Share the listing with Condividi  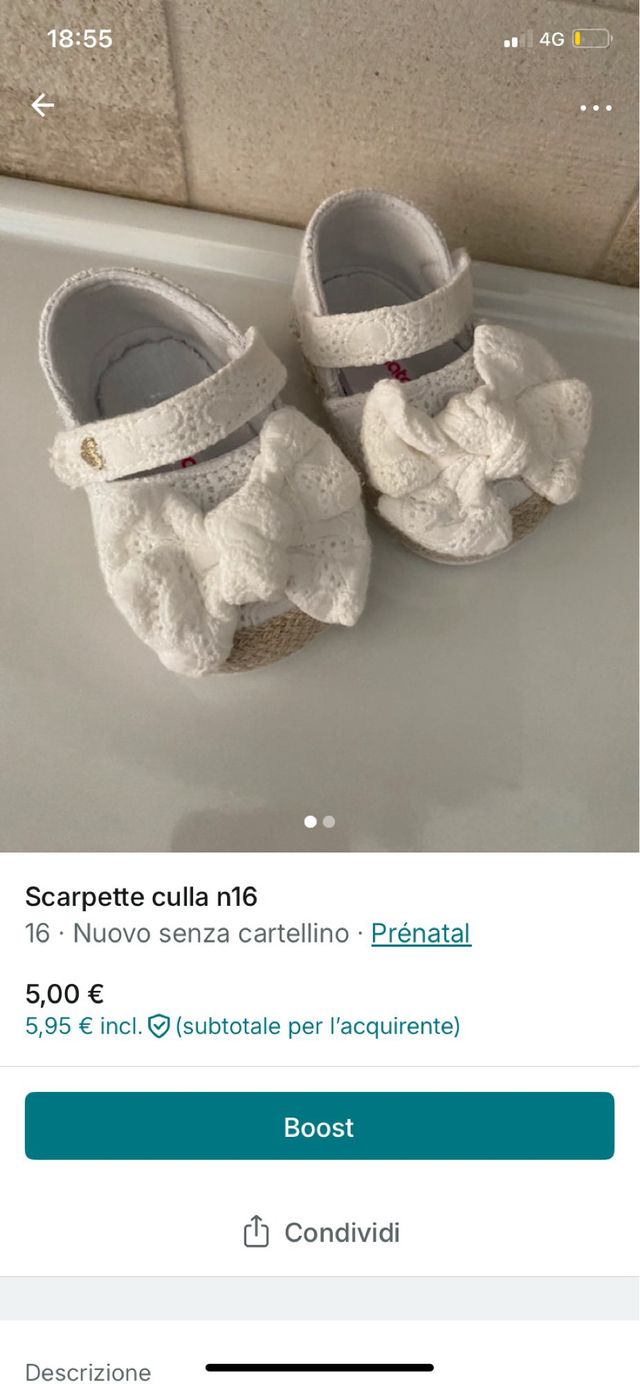[x=321, y=1232]
